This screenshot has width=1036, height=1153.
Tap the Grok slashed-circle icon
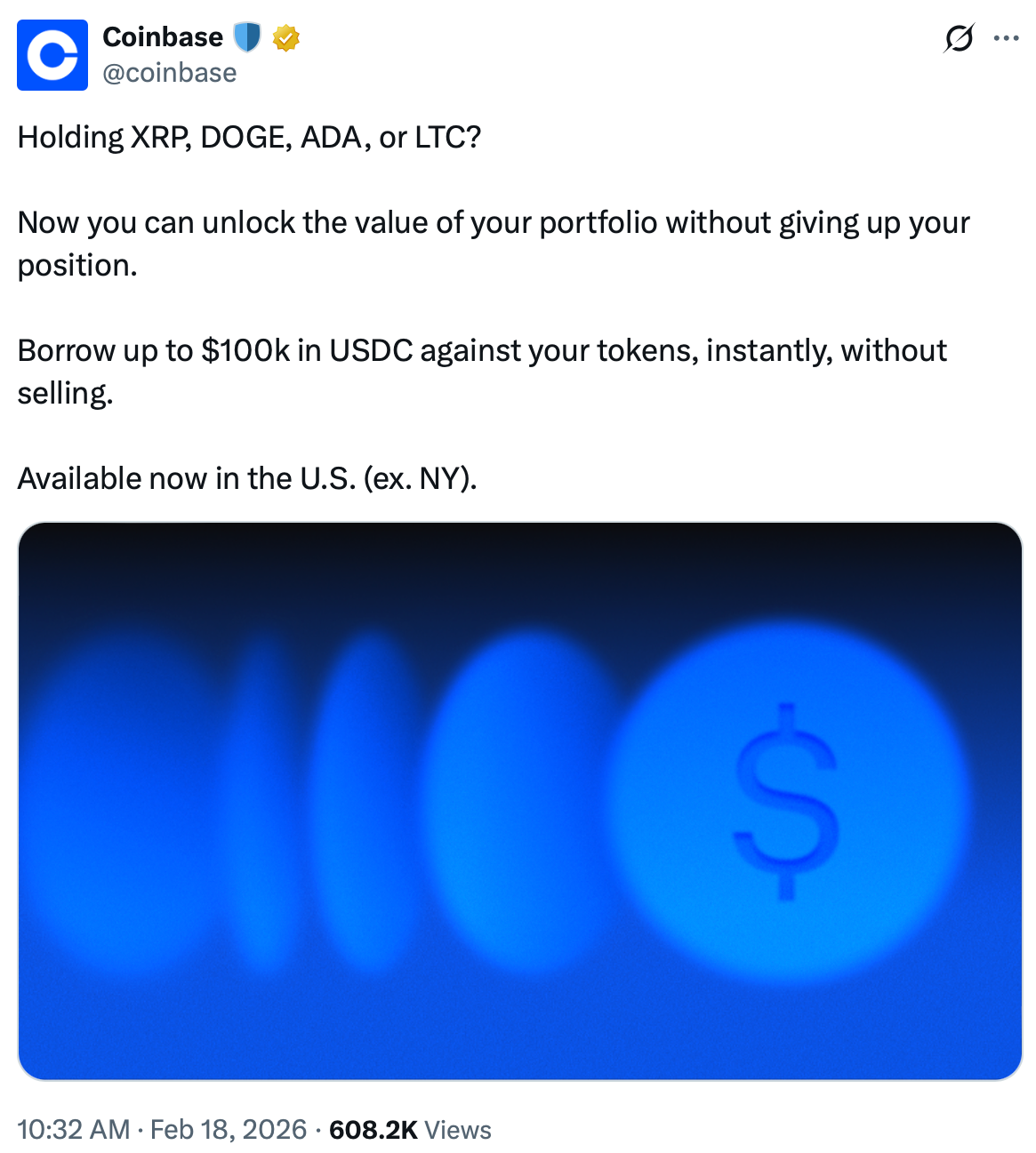coord(959,38)
